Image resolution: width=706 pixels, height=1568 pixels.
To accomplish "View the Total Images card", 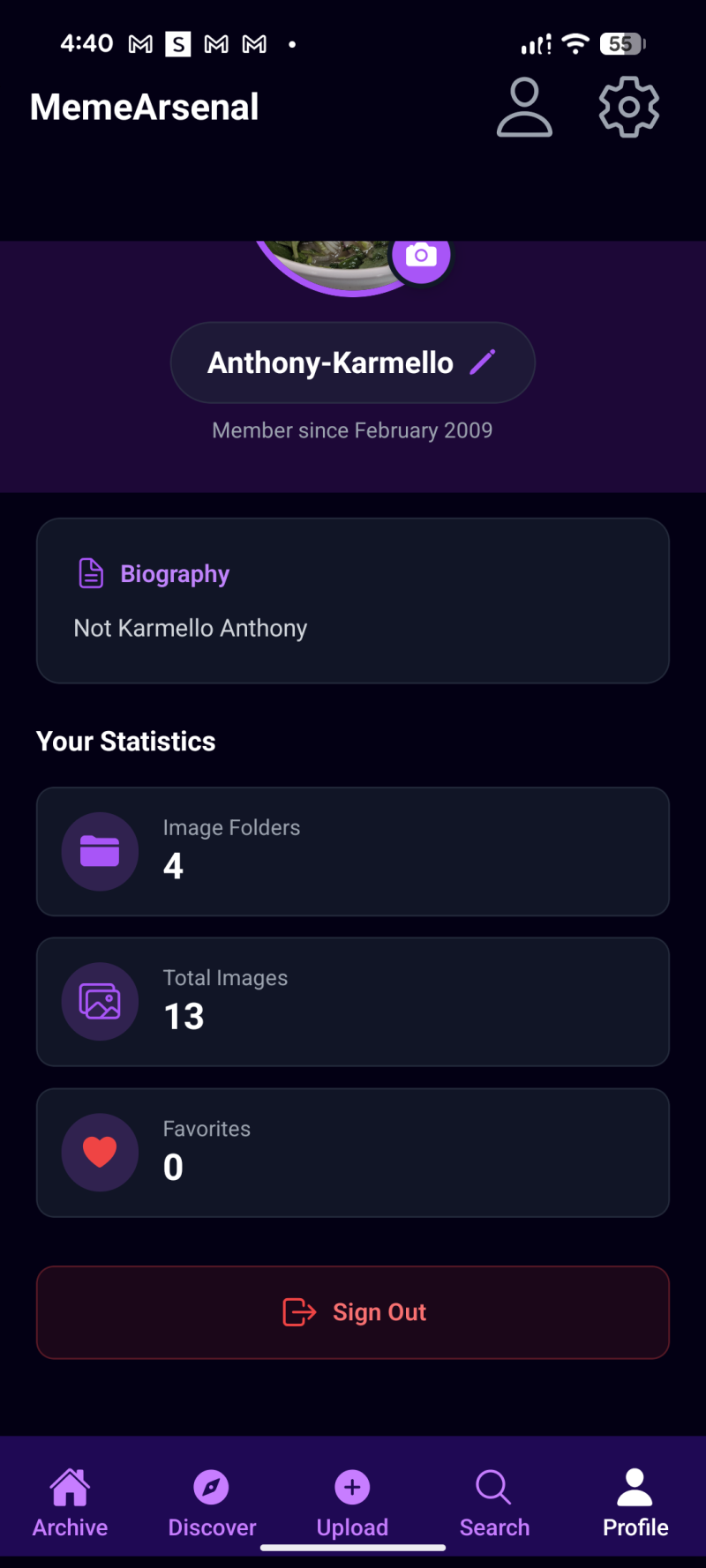I will (x=353, y=1002).
